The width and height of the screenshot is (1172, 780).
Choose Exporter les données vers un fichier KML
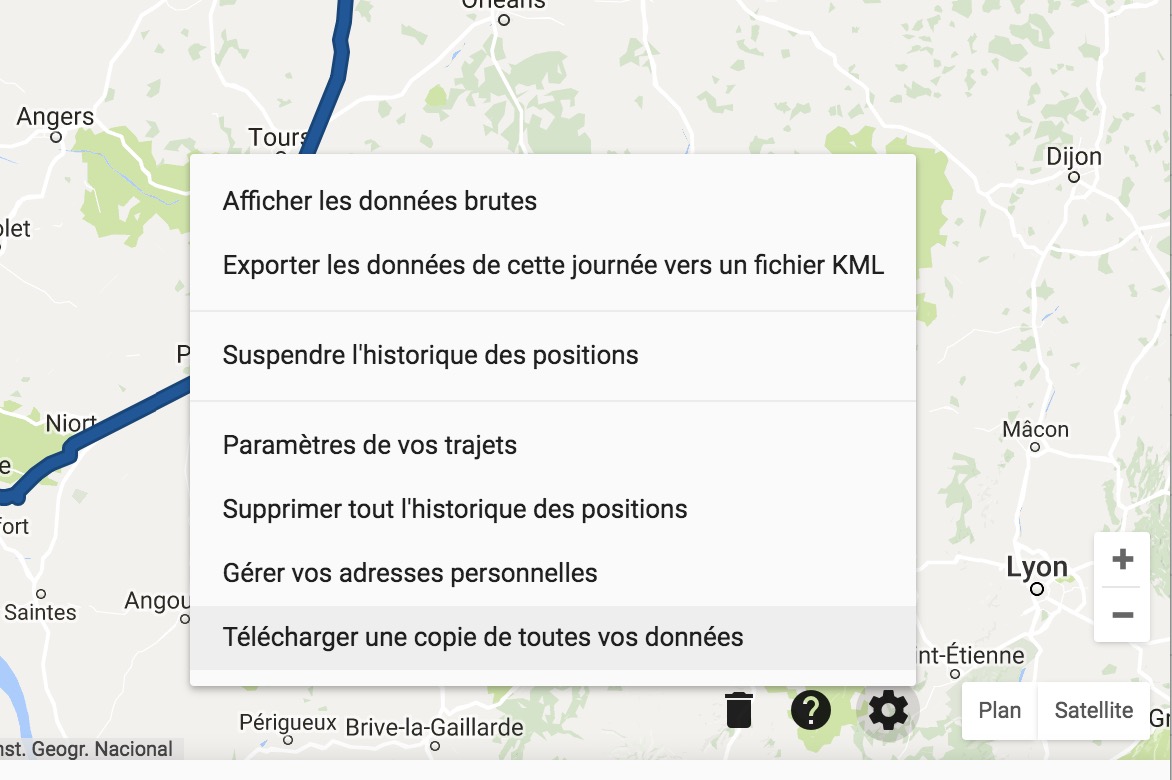click(x=553, y=266)
